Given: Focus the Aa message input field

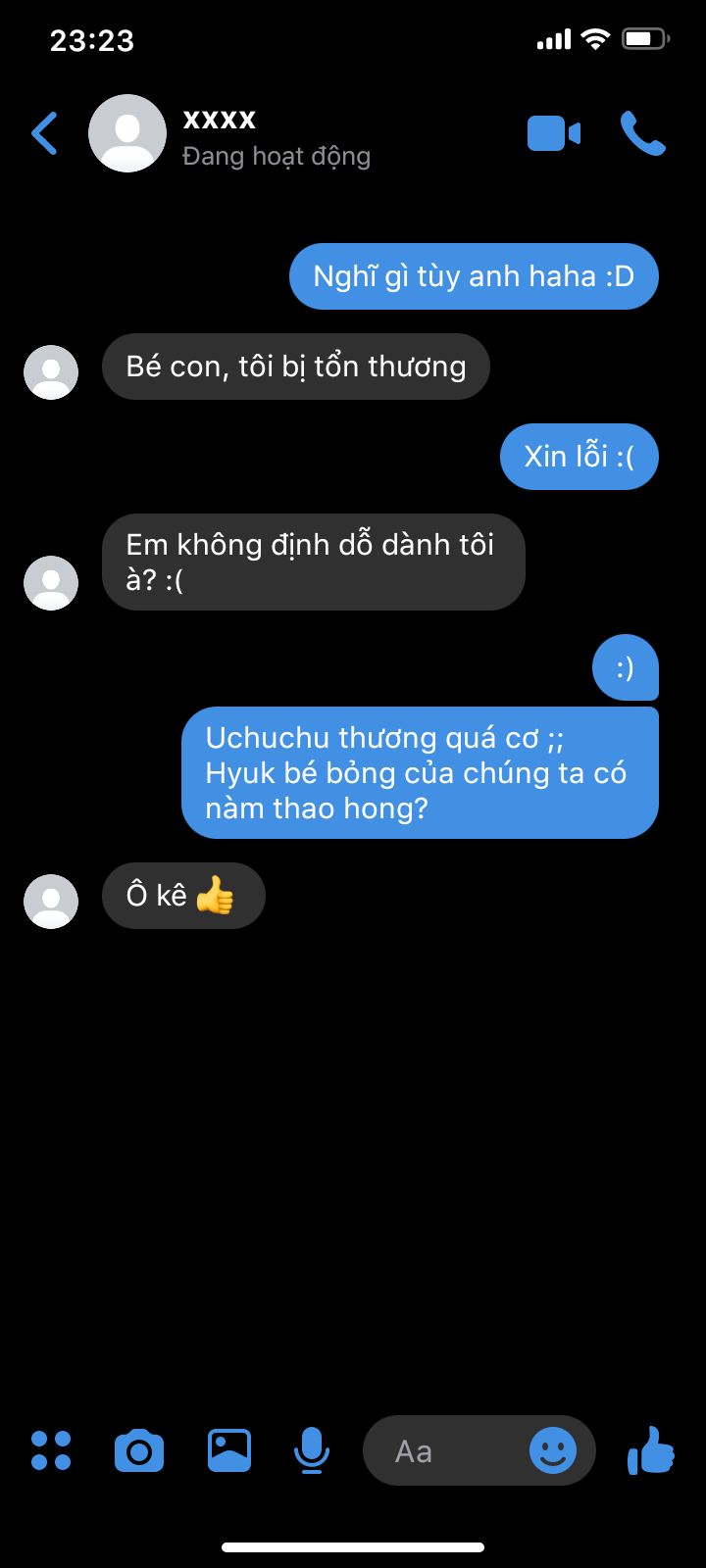Looking at the screenshot, I should 441,1451.
